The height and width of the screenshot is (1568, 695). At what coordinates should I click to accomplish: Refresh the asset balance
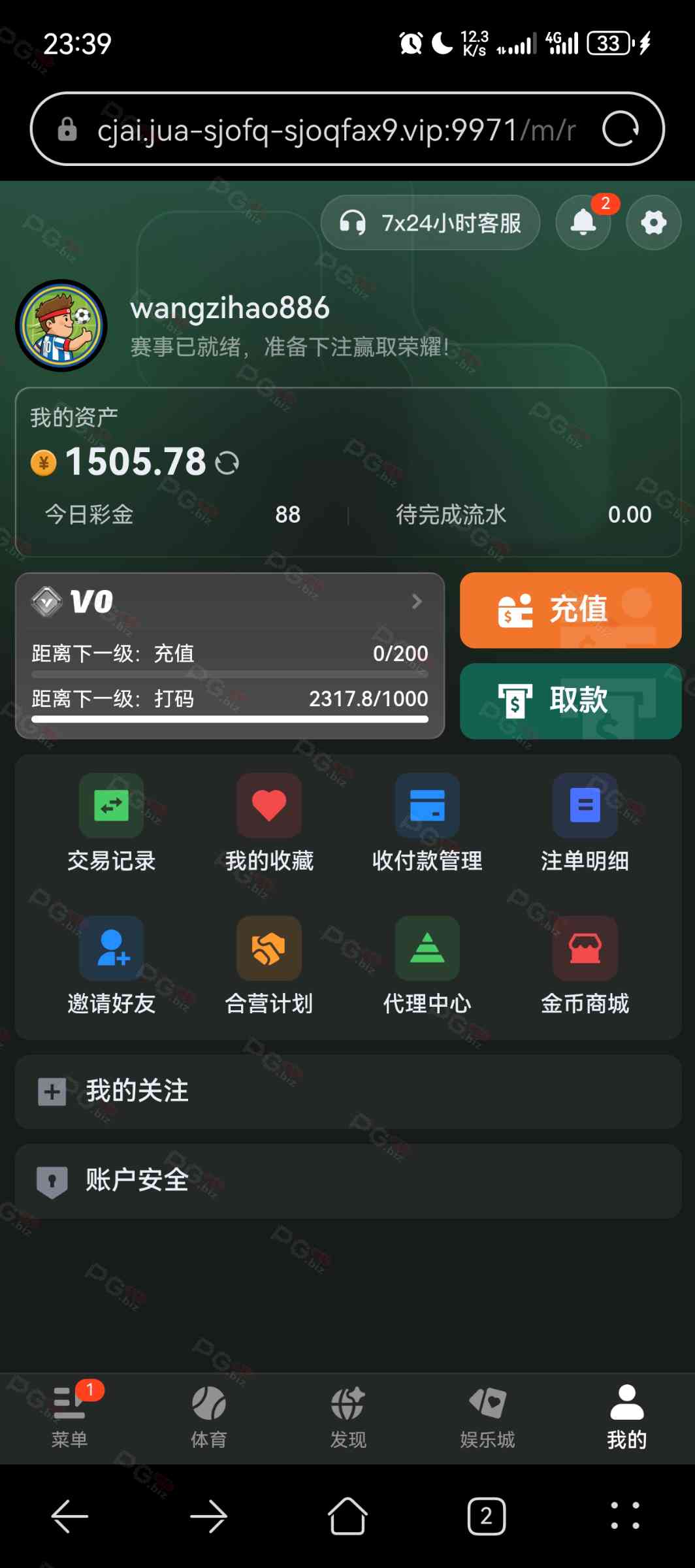pyautogui.click(x=227, y=463)
